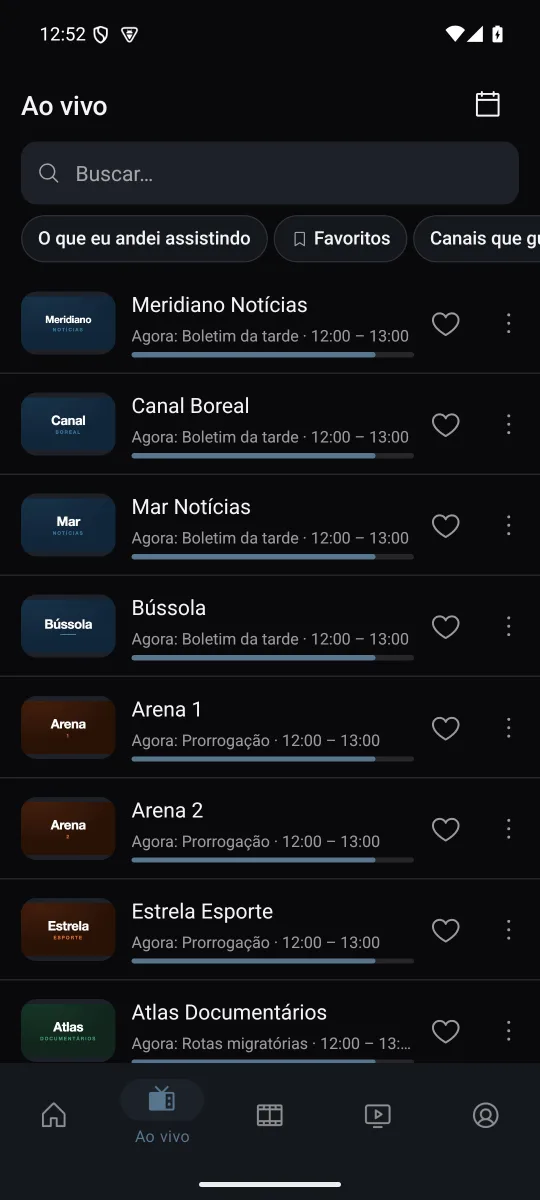The image size is (540, 1200).
Task: Like the Bússola channel with the heart
Action: click(x=445, y=626)
